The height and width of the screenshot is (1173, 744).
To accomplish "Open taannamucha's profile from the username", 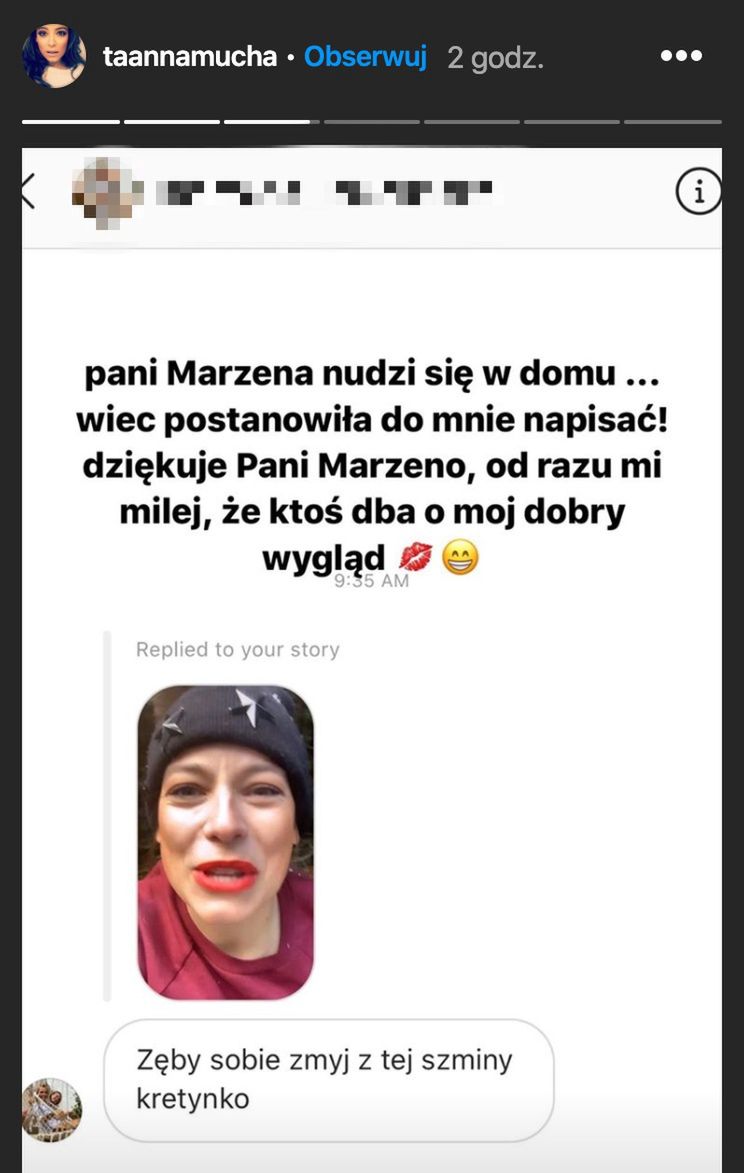I will 189,57.
